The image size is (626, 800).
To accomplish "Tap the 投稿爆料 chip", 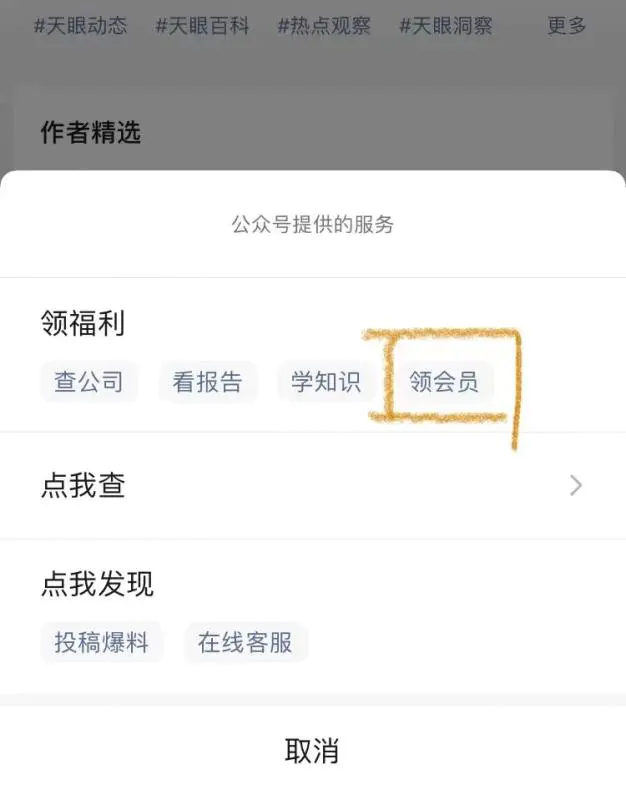I will click(x=101, y=642).
